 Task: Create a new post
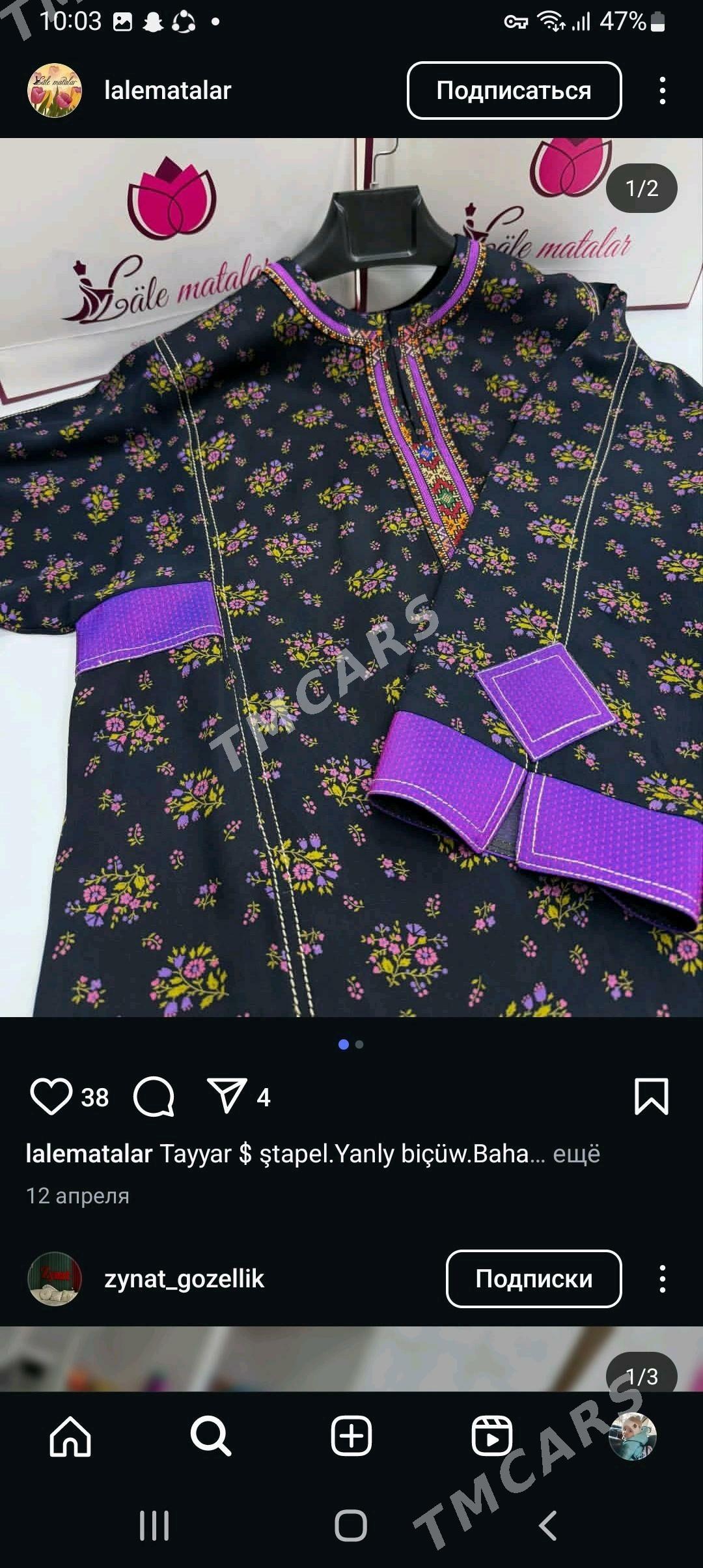tap(351, 1436)
